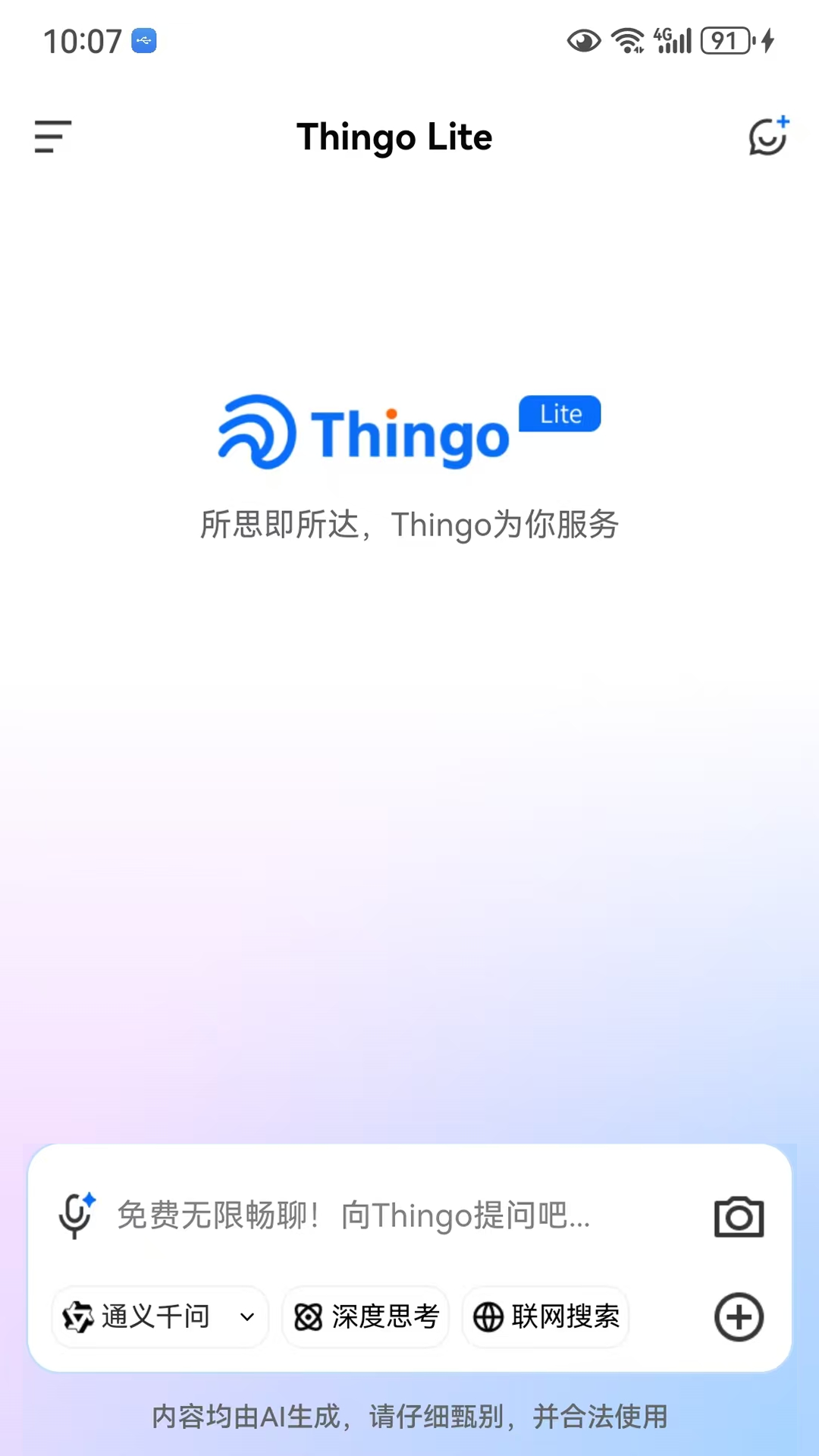819x1456 pixels.
Task: Enable 联网搜索 web search mode
Action: click(545, 1317)
